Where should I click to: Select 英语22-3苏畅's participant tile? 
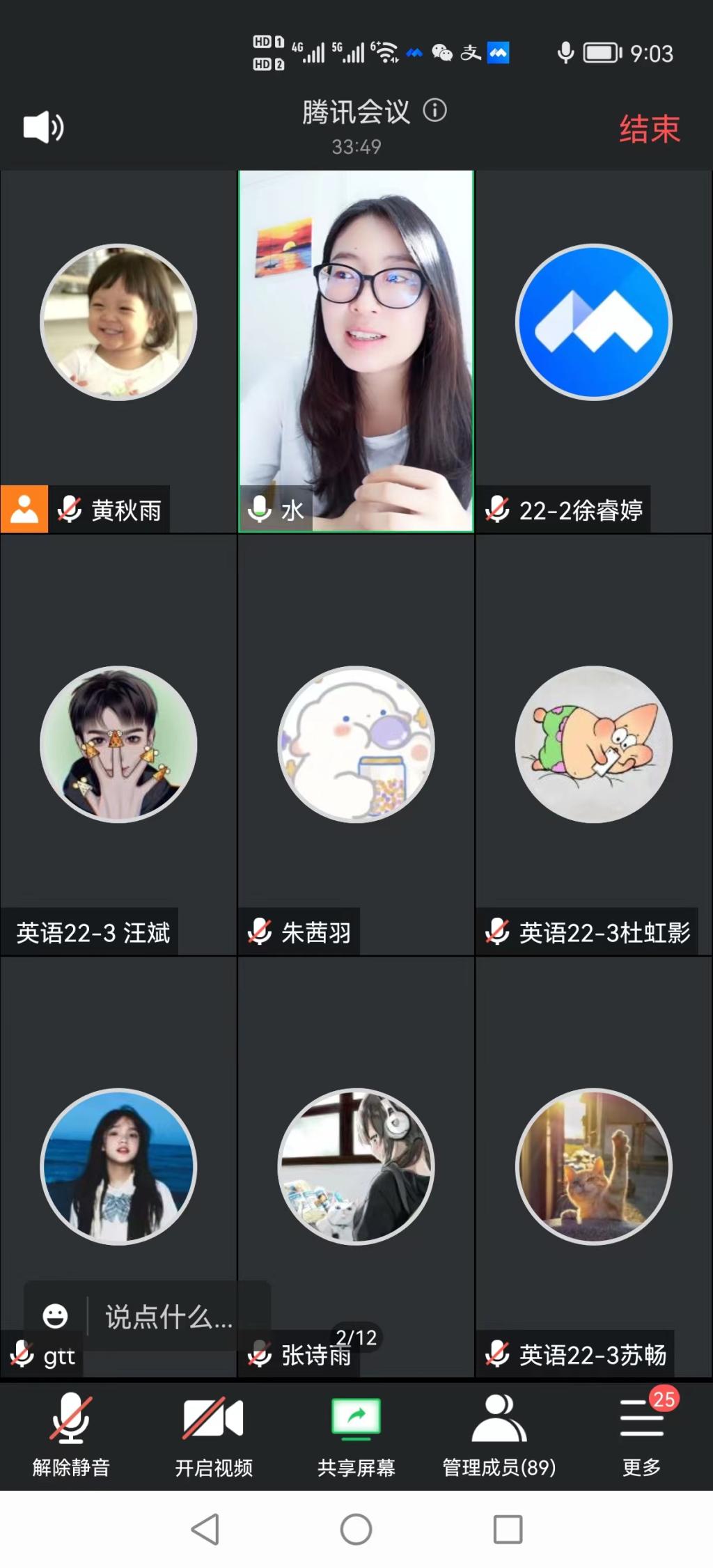pyautogui.click(x=593, y=1166)
